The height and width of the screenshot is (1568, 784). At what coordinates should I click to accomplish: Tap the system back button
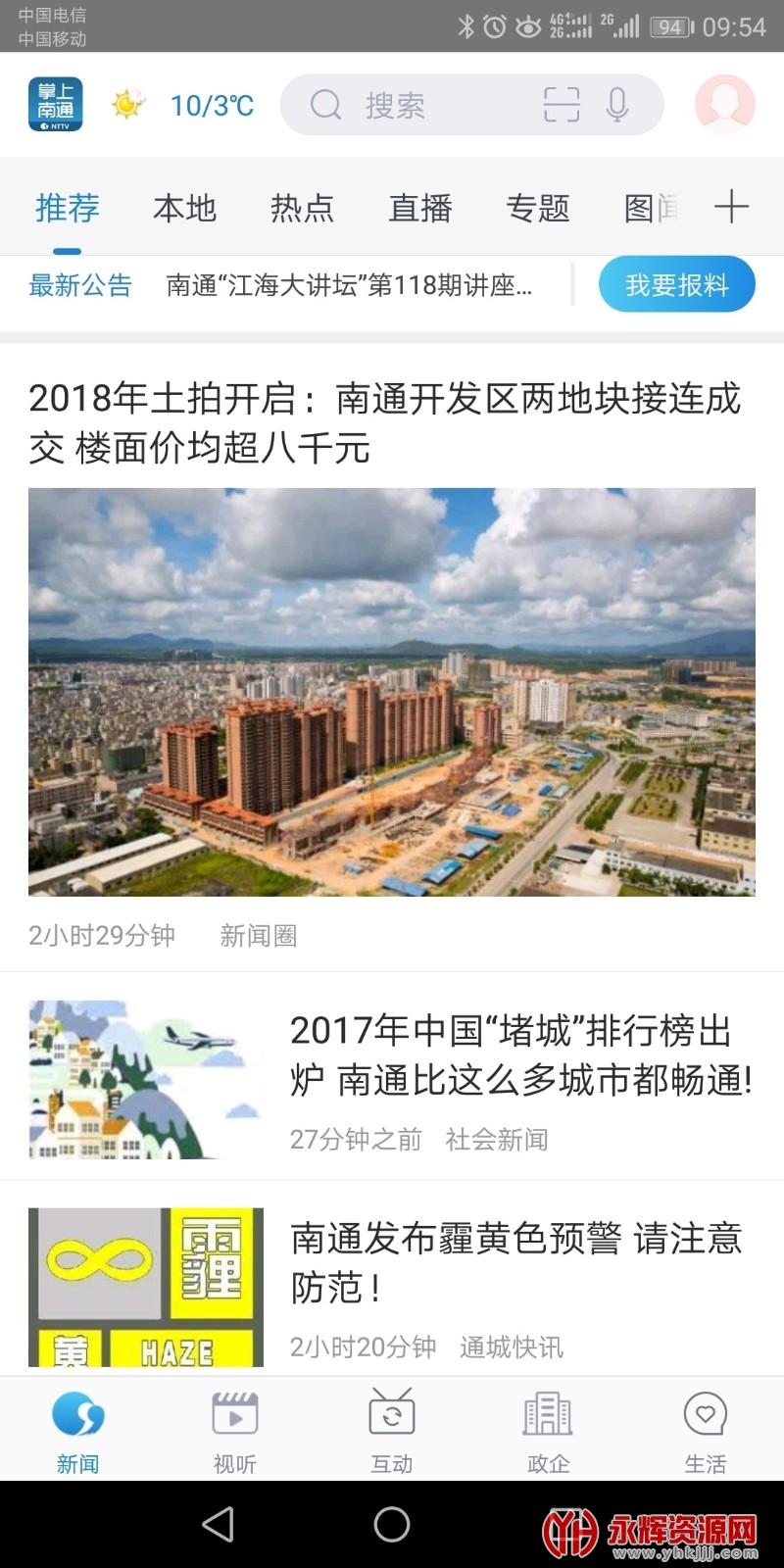point(218,1524)
